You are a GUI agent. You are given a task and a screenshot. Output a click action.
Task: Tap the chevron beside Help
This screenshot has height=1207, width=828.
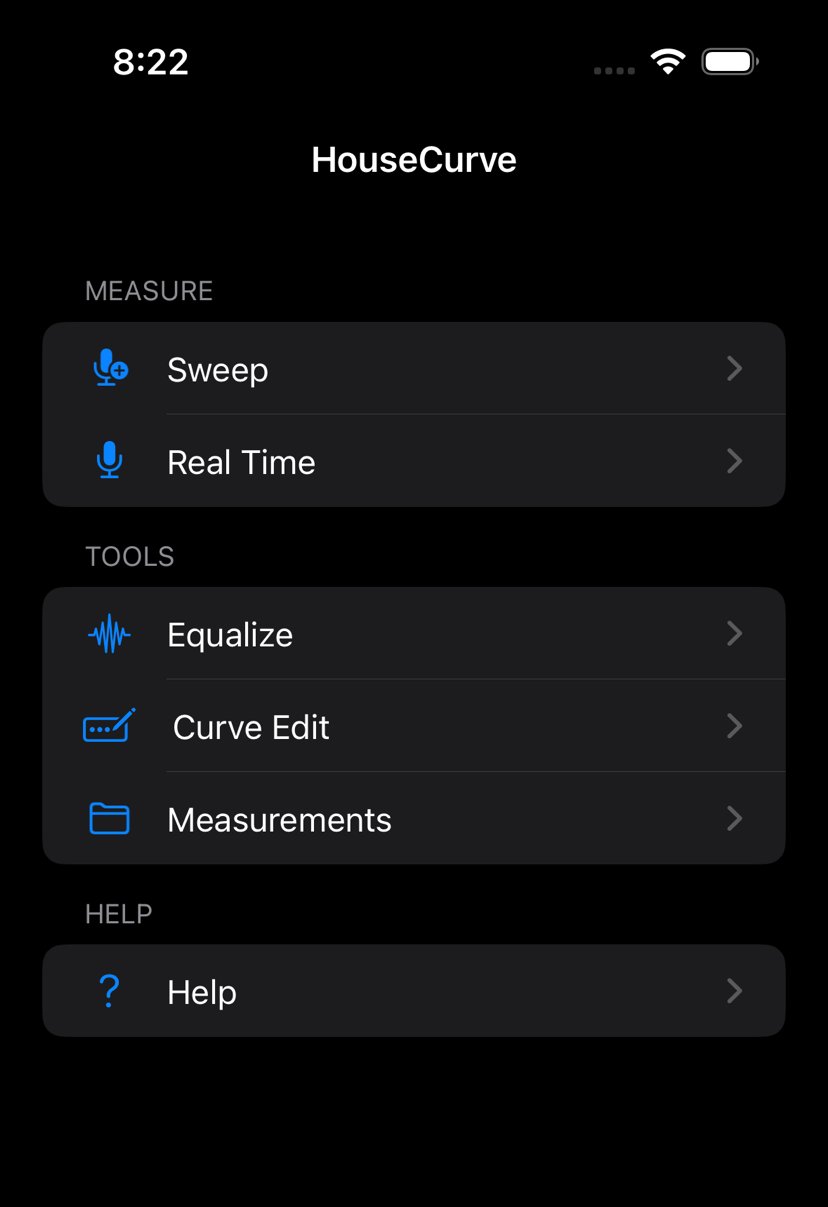735,991
